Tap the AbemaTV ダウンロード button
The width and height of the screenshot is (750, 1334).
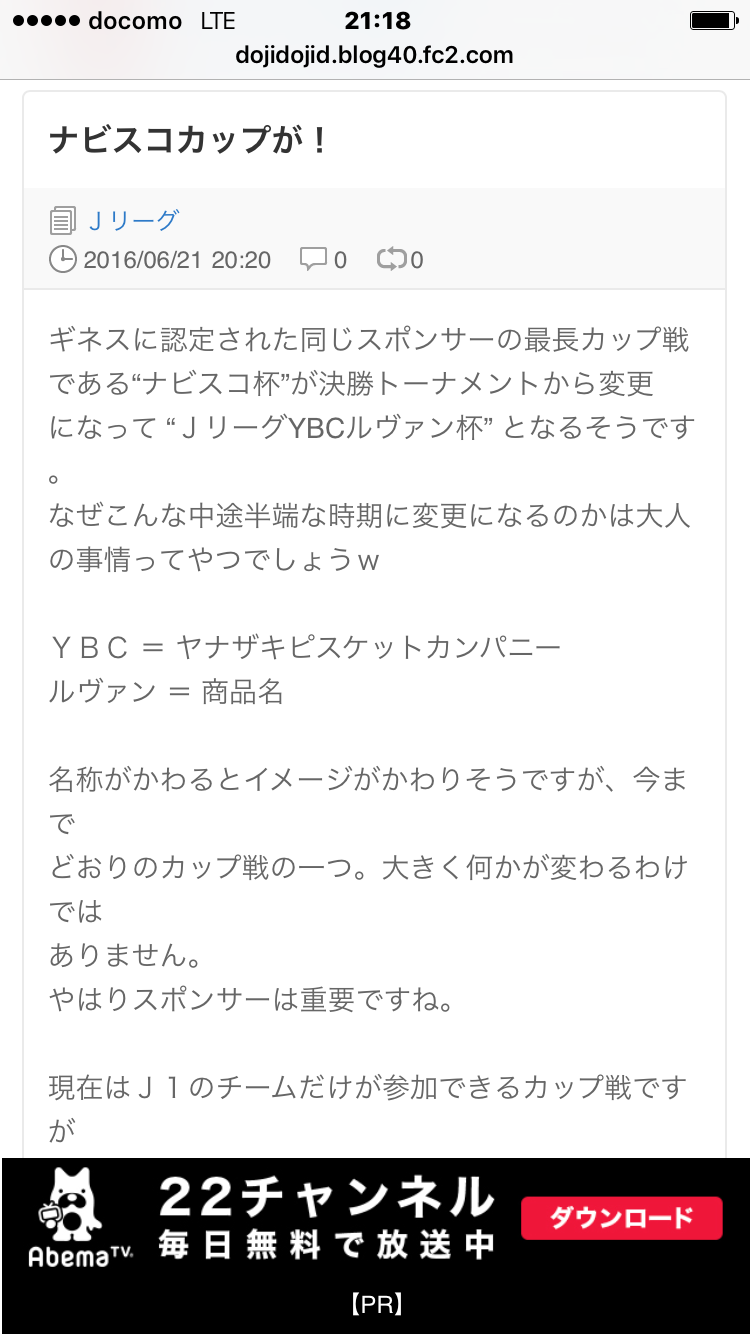pos(621,1218)
